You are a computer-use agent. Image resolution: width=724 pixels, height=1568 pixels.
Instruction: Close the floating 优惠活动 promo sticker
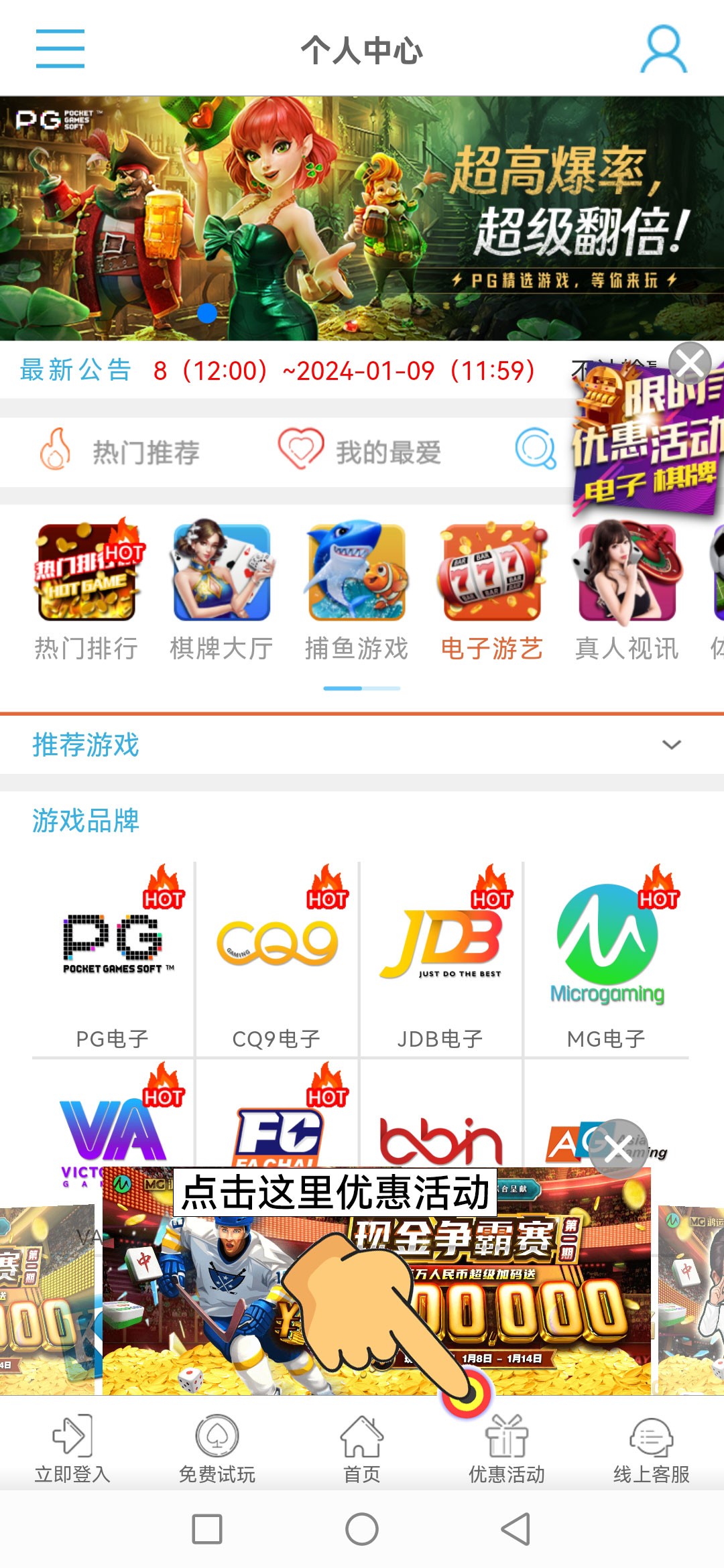690,364
